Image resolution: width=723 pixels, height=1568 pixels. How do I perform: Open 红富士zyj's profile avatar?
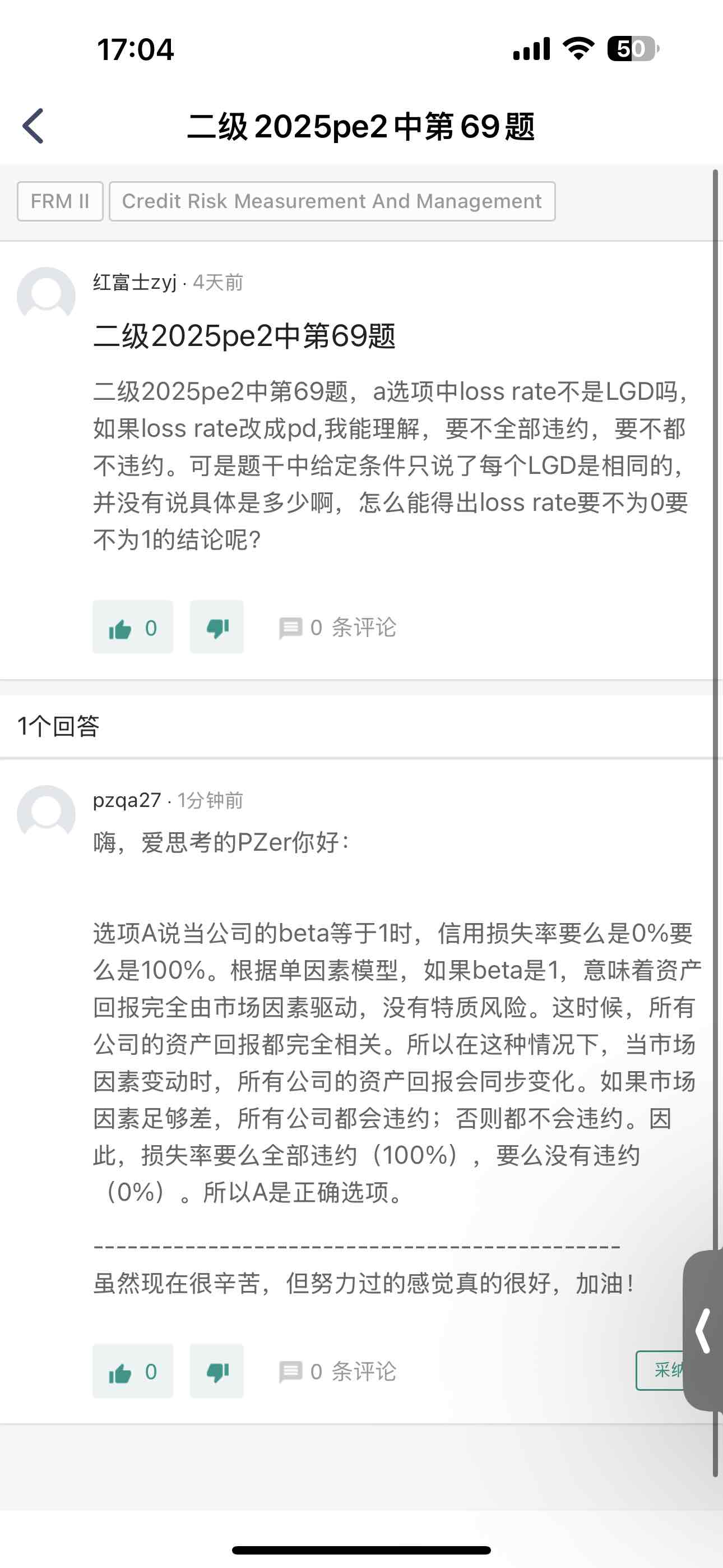click(x=47, y=296)
